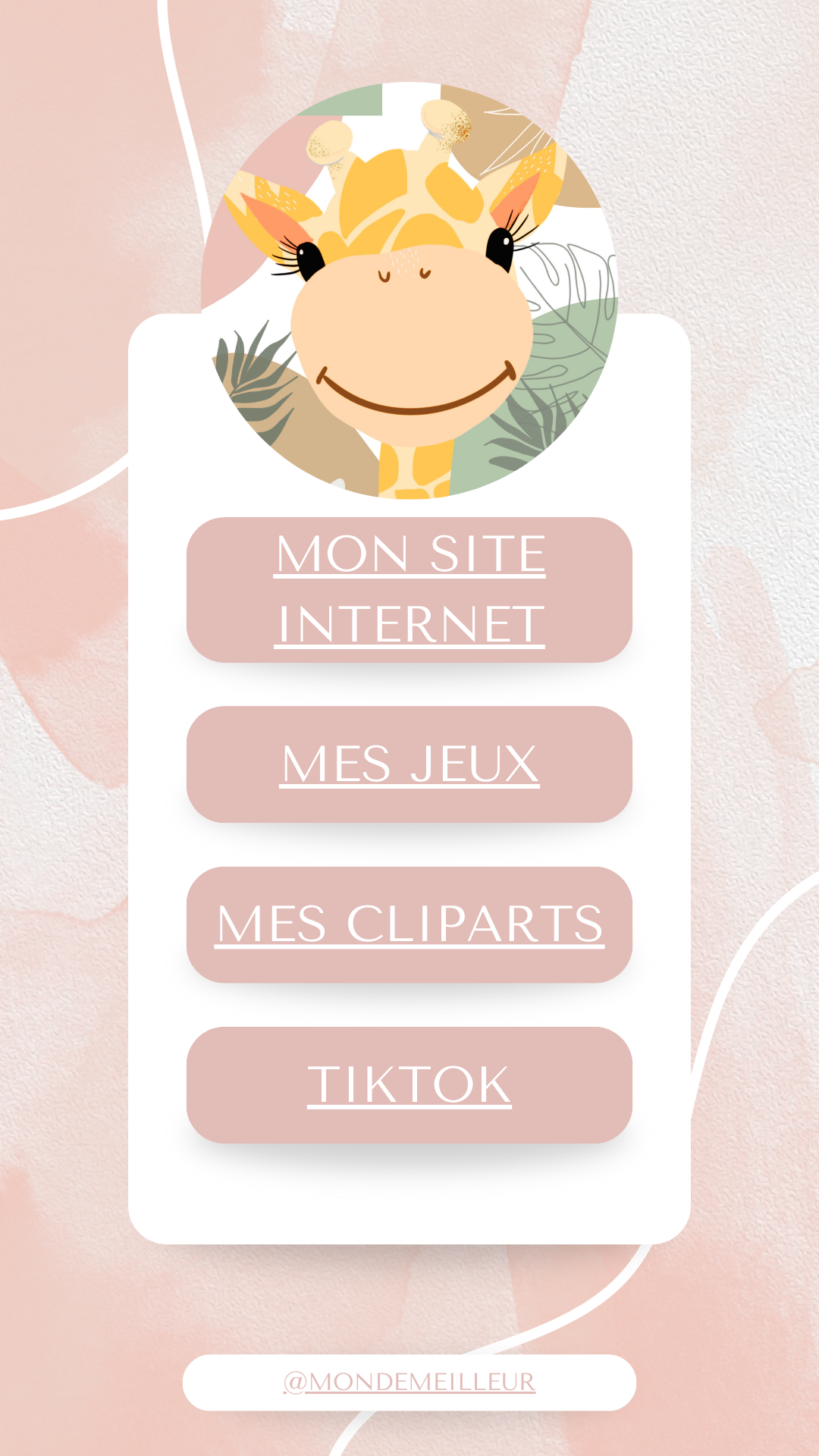Viewport: 819px width, 1456px height.
Task: Open the Mon Site Internet link
Action: 409,589
